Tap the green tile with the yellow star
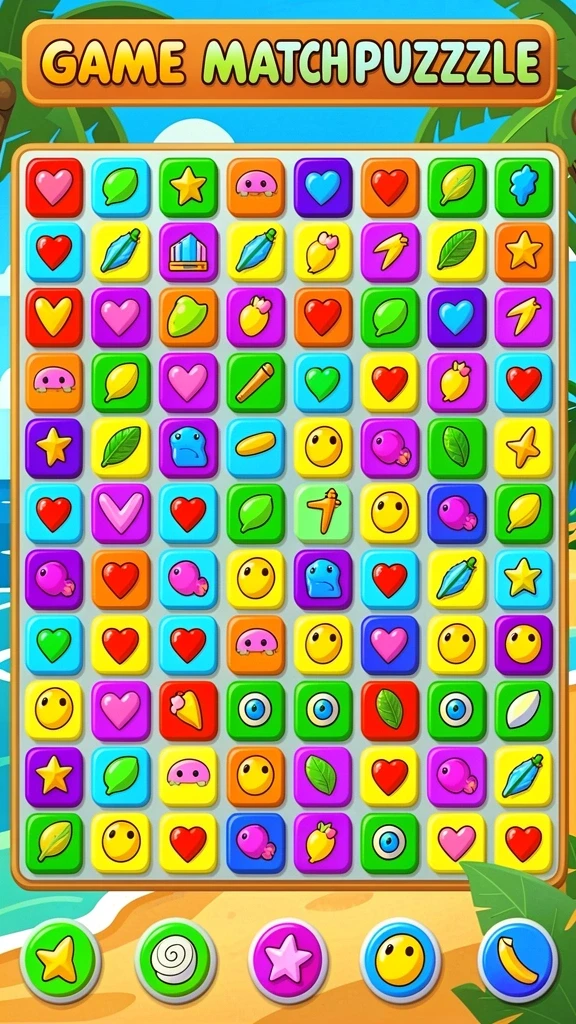The image size is (576, 1024). (x=188, y=187)
